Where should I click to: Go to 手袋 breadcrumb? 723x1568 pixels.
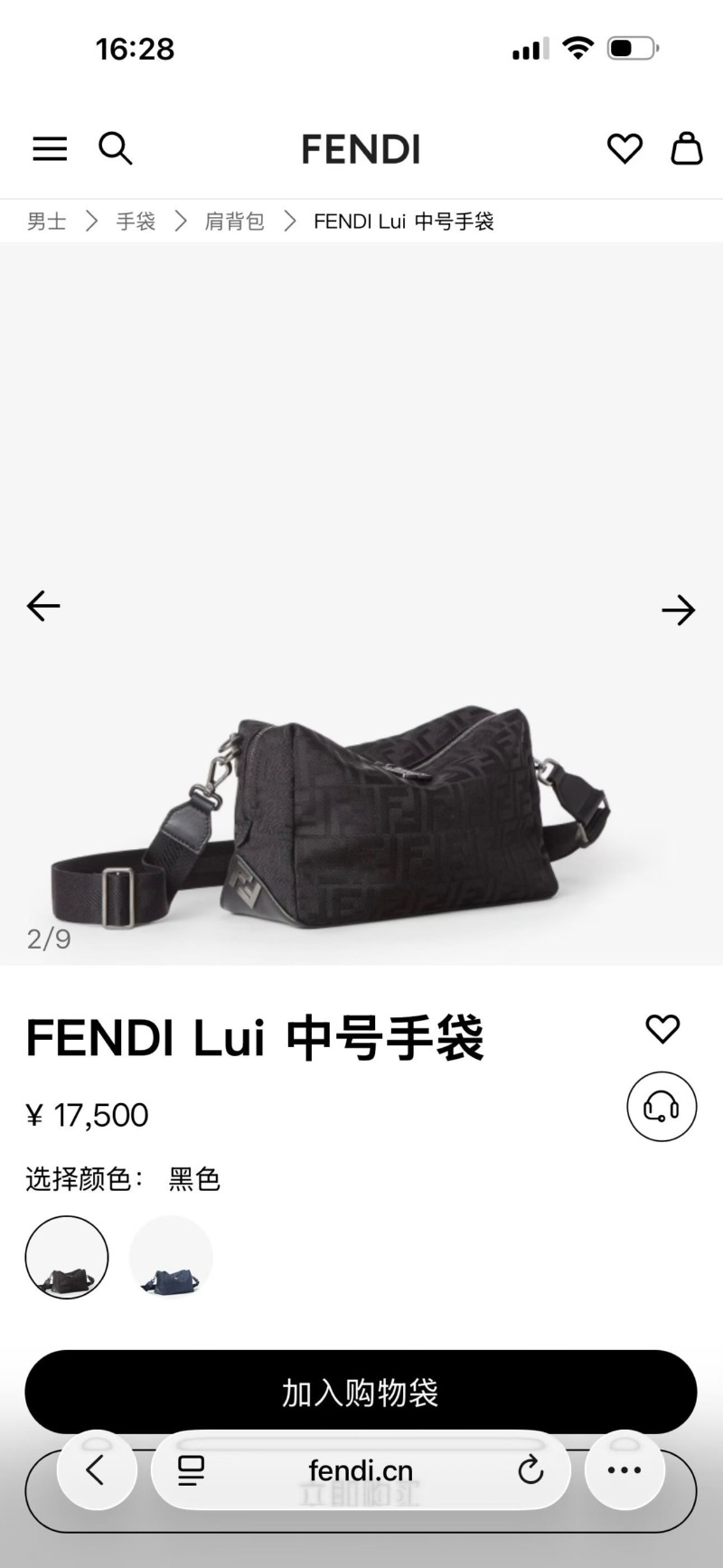tap(136, 222)
